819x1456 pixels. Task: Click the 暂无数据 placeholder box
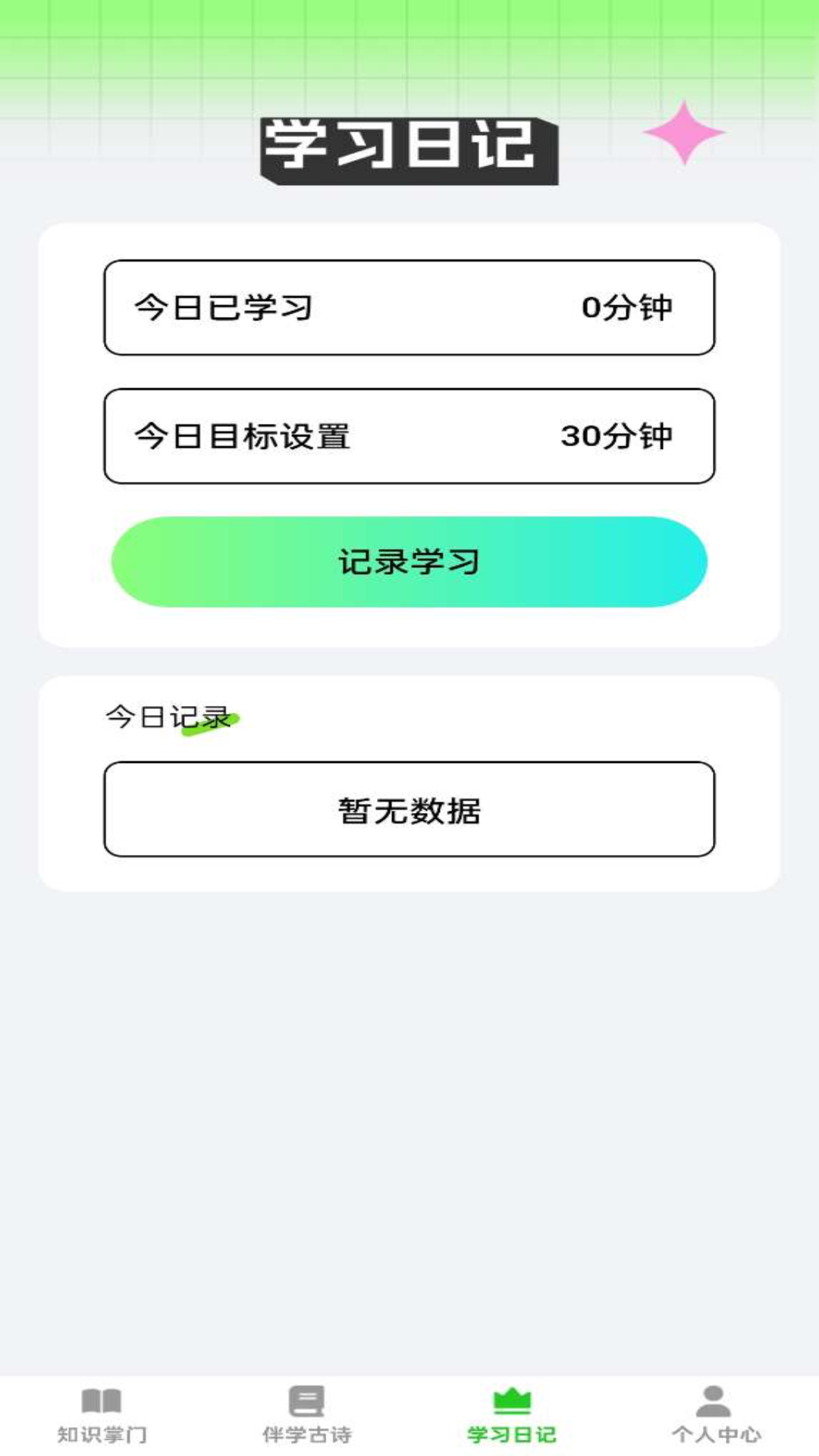pos(409,808)
